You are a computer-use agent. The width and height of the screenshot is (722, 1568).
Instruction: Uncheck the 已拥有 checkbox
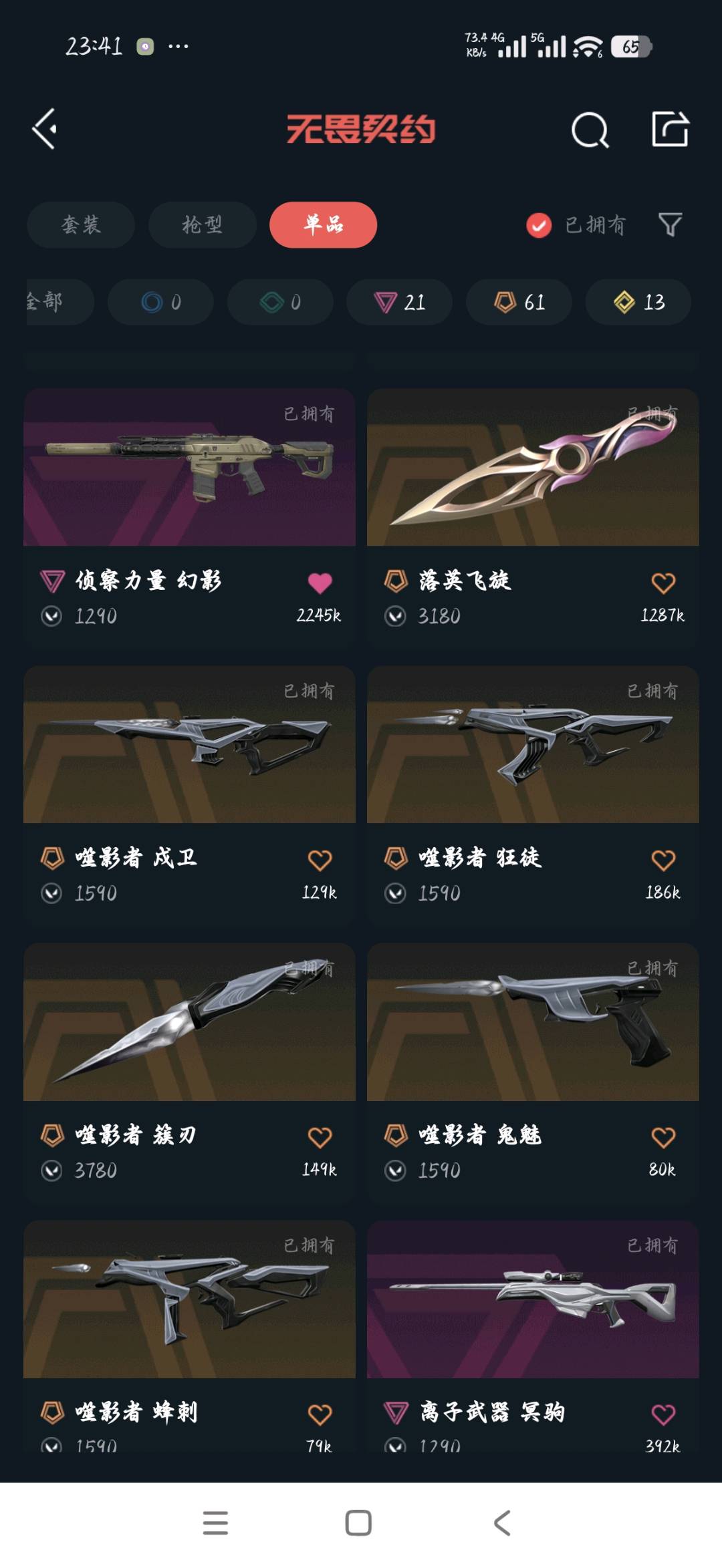point(539,225)
